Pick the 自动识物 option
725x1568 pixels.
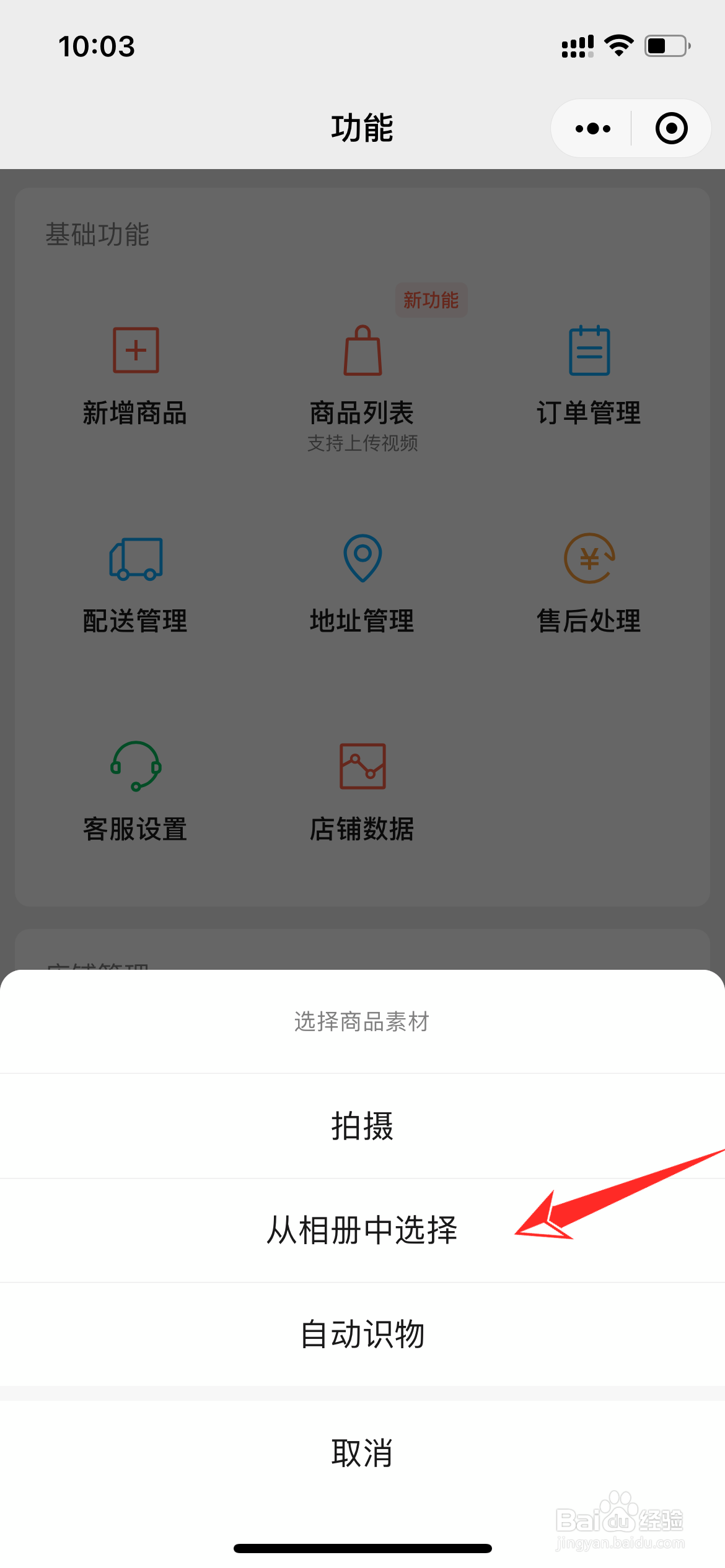(362, 1334)
